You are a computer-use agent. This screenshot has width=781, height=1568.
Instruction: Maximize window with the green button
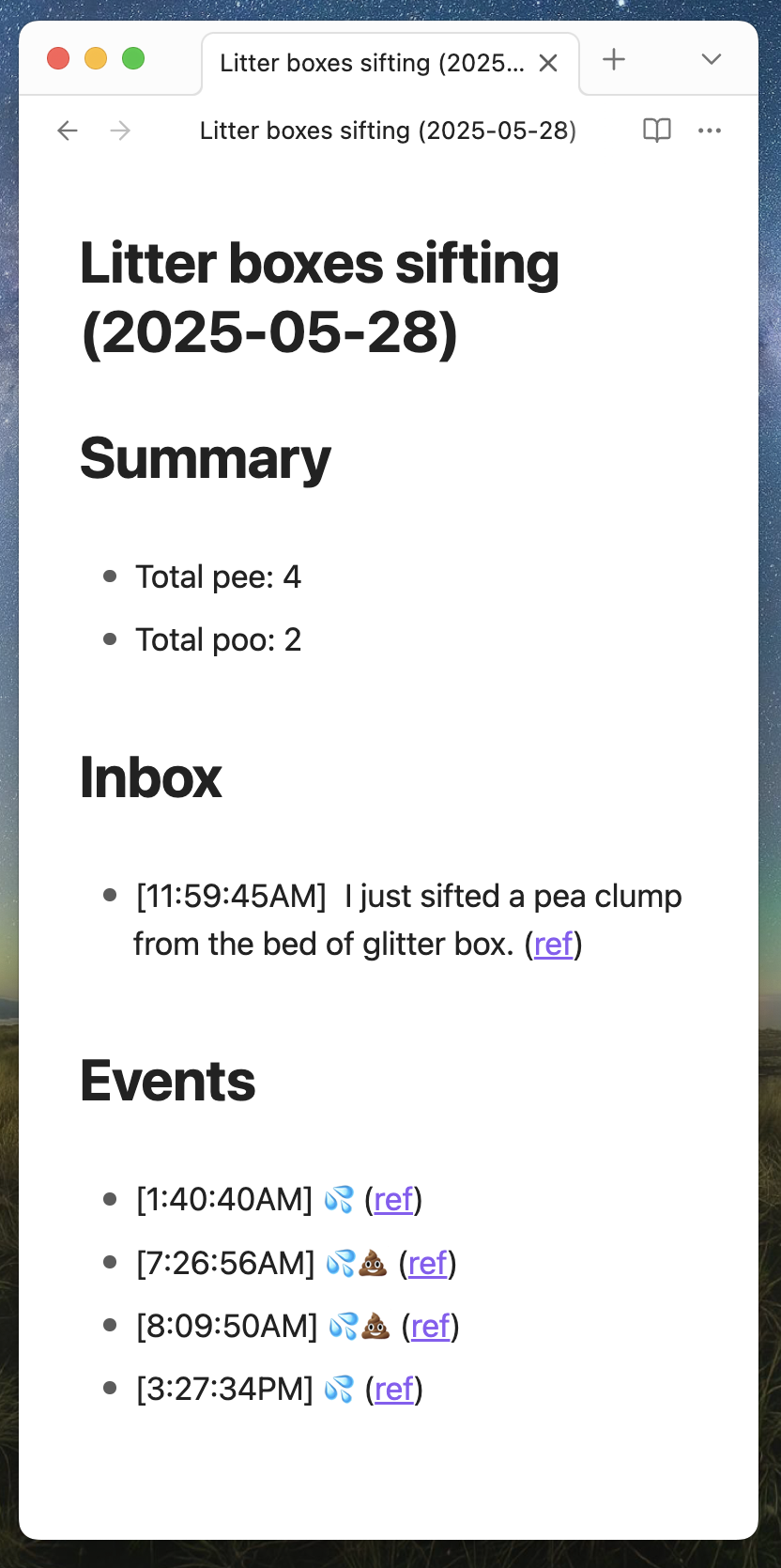pos(133,58)
